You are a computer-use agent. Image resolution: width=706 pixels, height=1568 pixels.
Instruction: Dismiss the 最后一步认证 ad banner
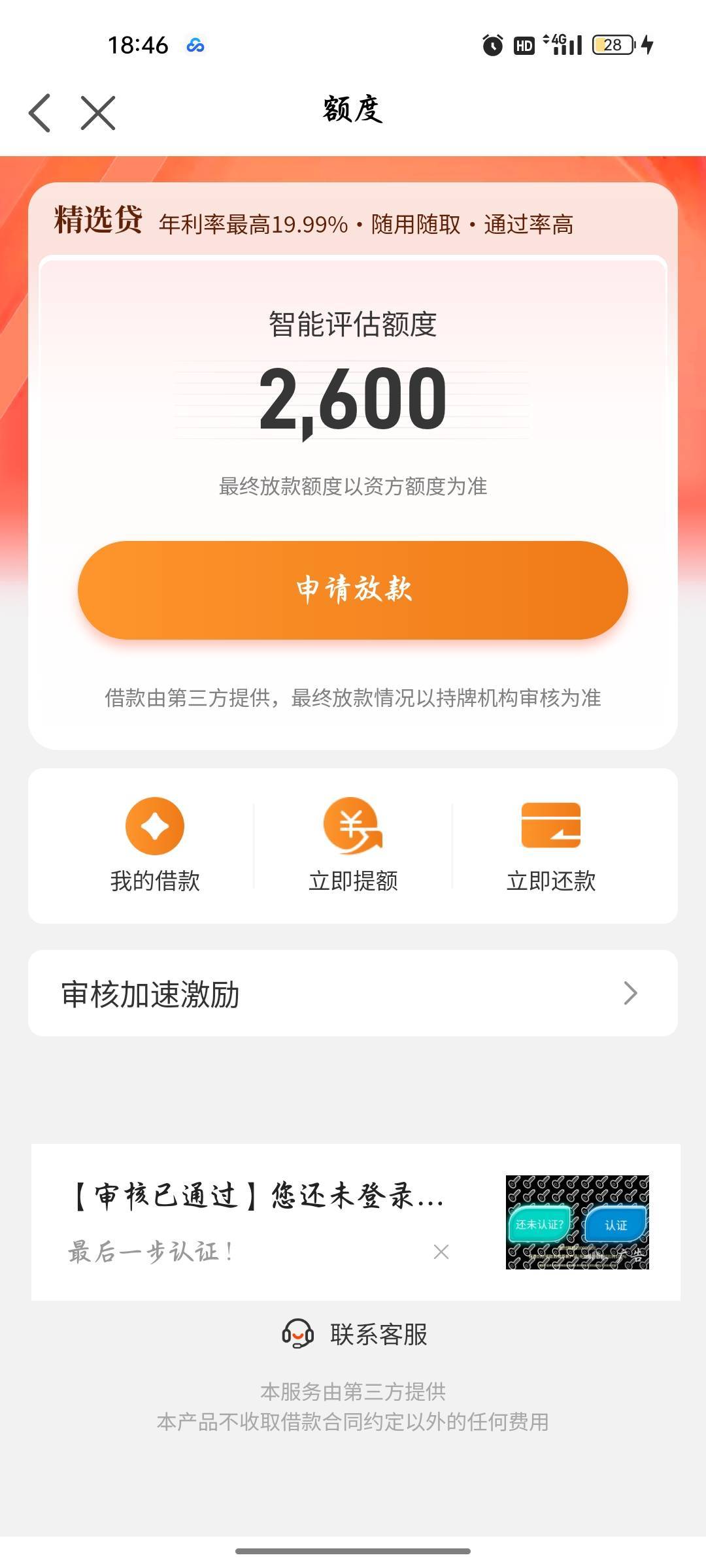[441, 1252]
